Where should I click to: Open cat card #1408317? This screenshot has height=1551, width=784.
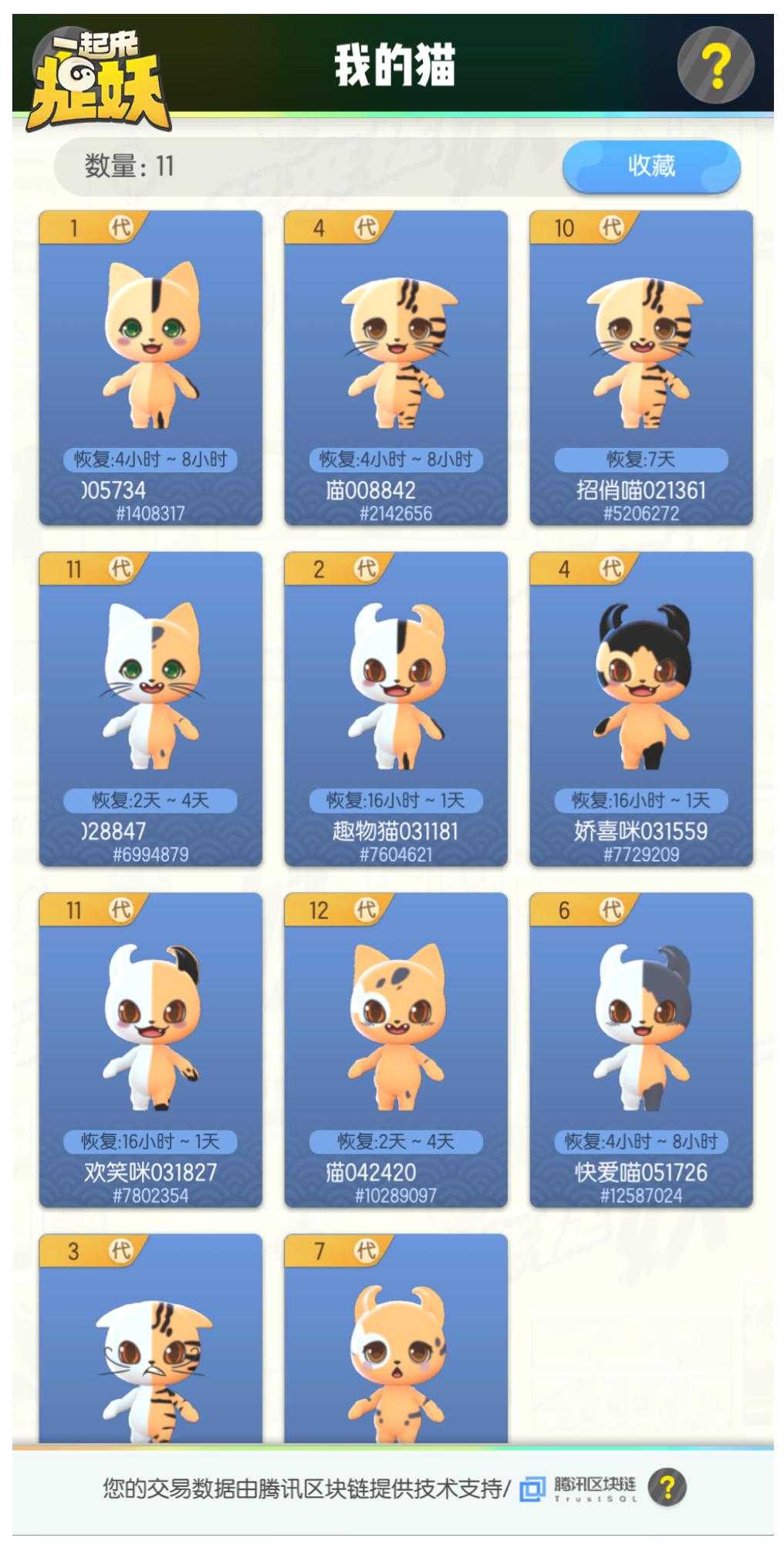[x=150, y=367]
